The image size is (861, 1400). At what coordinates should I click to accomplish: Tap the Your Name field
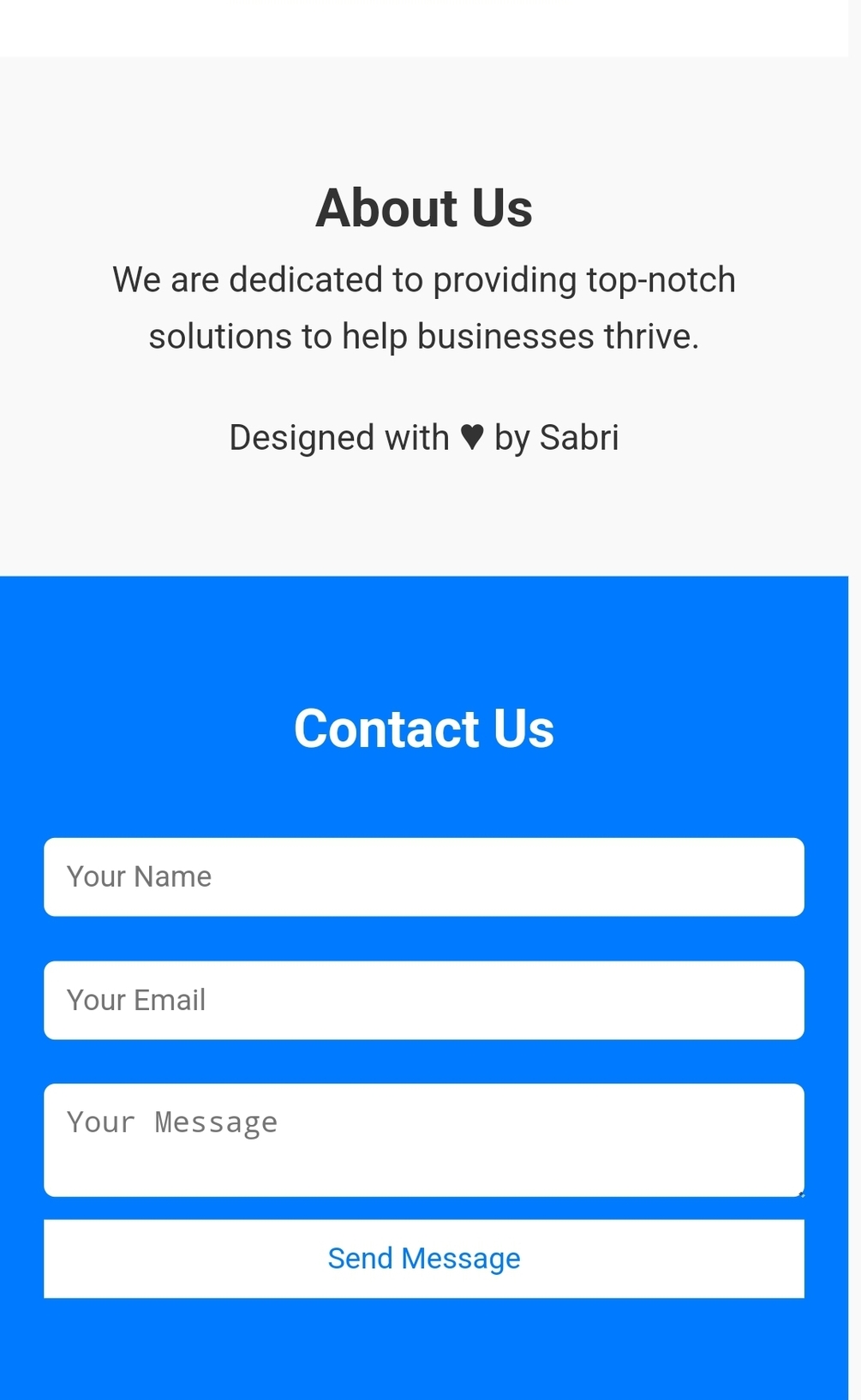click(423, 876)
